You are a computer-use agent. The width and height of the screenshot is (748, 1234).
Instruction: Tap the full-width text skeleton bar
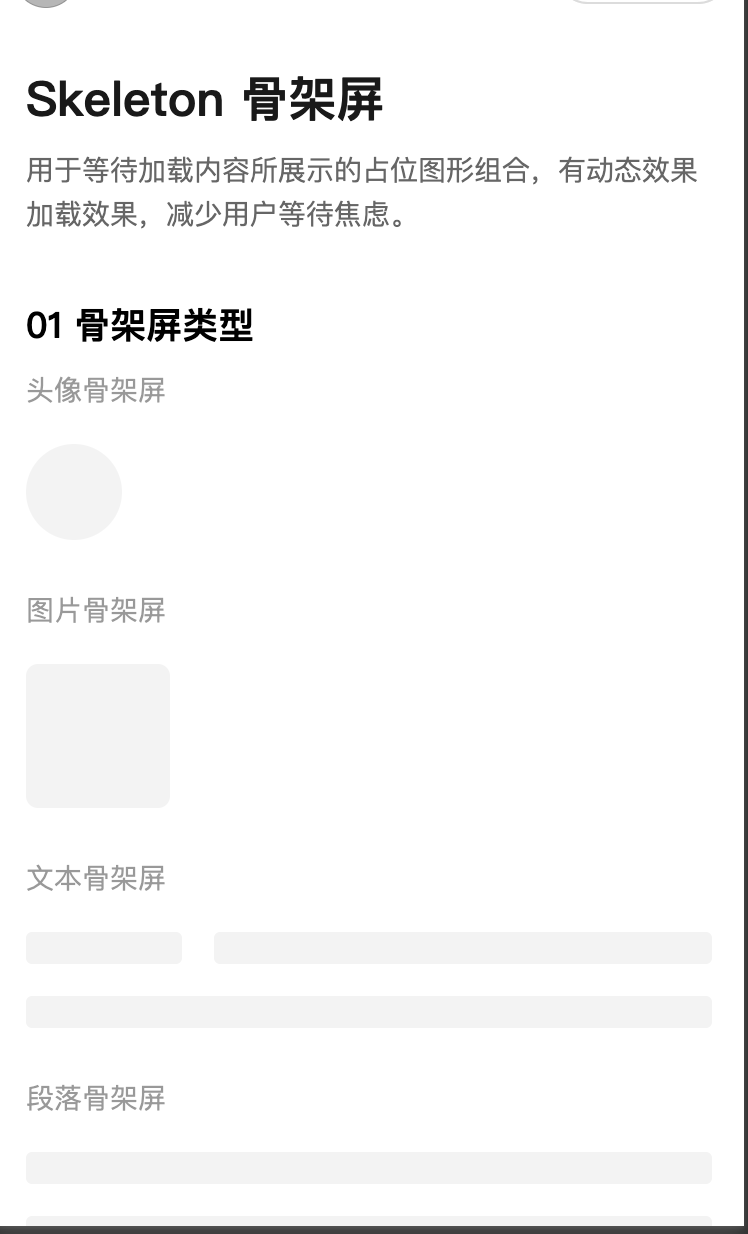click(x=369, y=1011)
